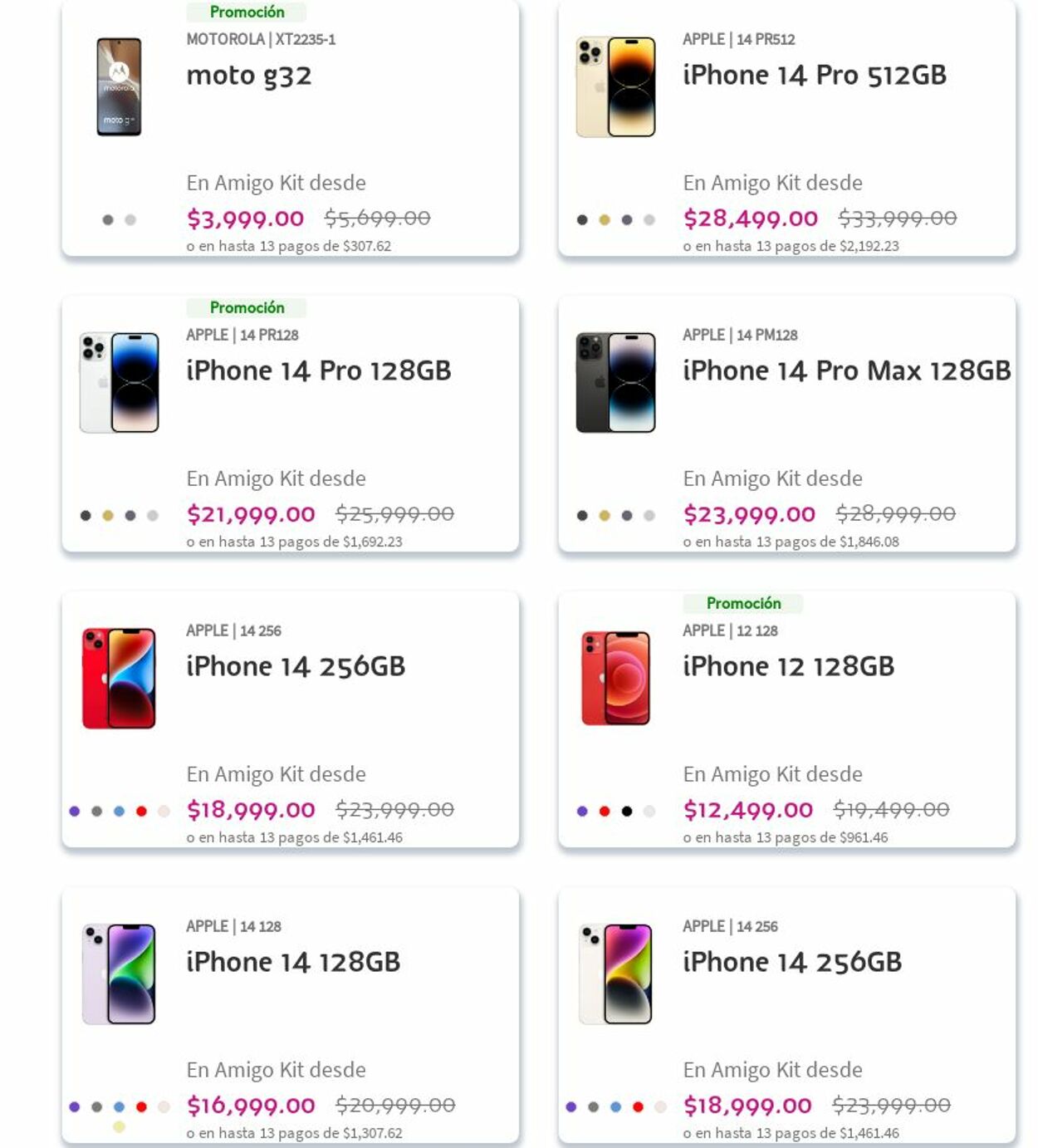Open the iPhone 12 128GB card

[788, 666]
